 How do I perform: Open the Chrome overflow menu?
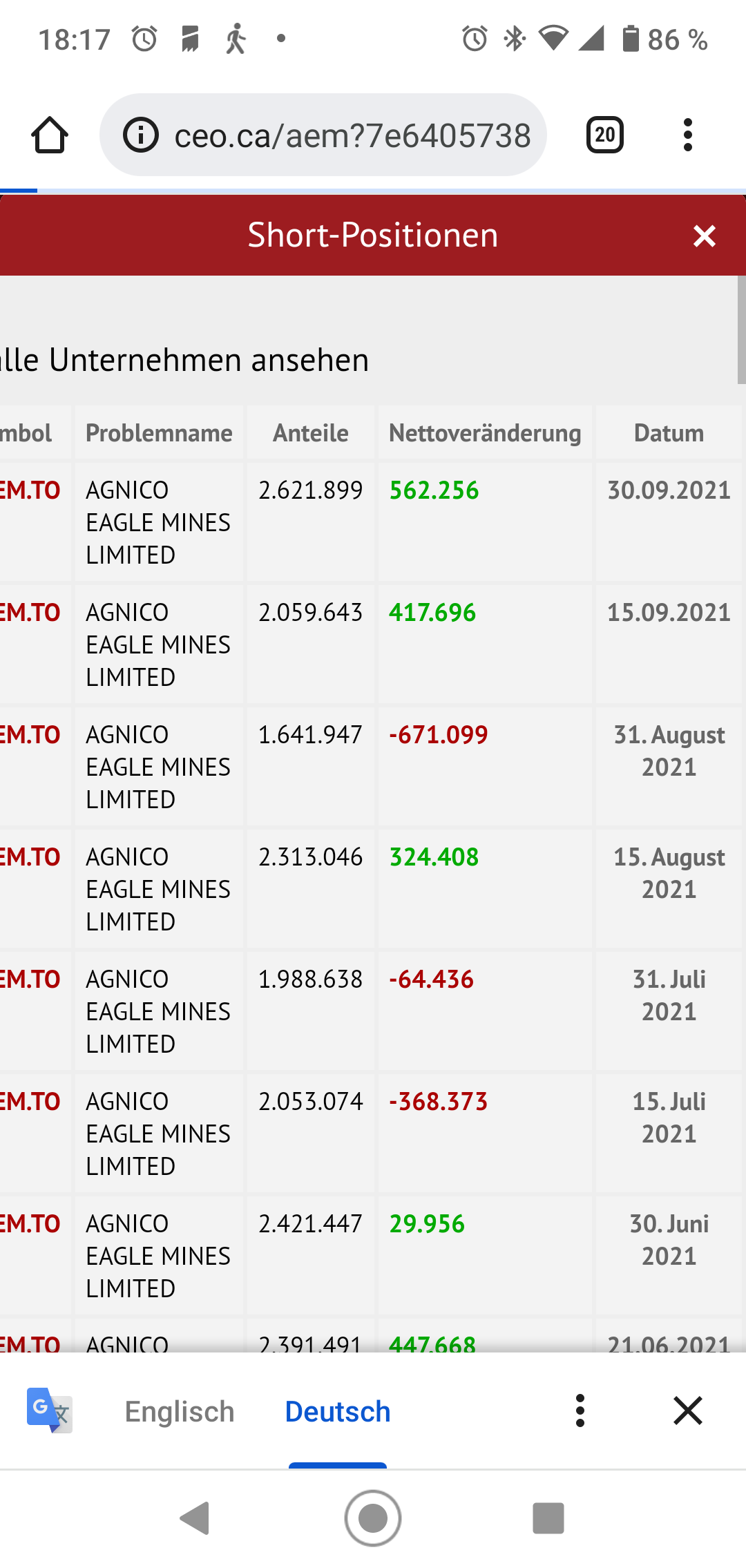coord(687,135)
